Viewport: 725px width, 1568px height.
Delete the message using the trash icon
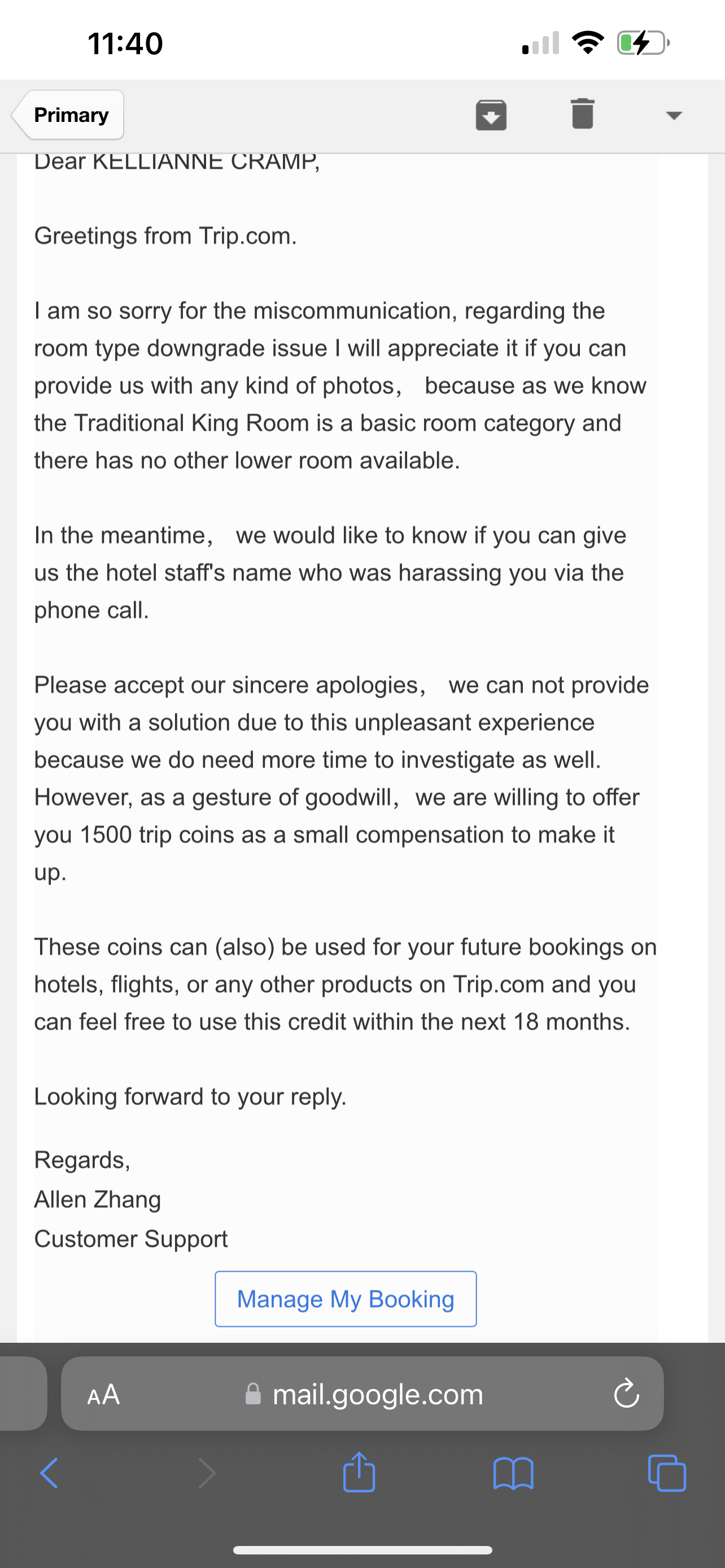(582, 115)
